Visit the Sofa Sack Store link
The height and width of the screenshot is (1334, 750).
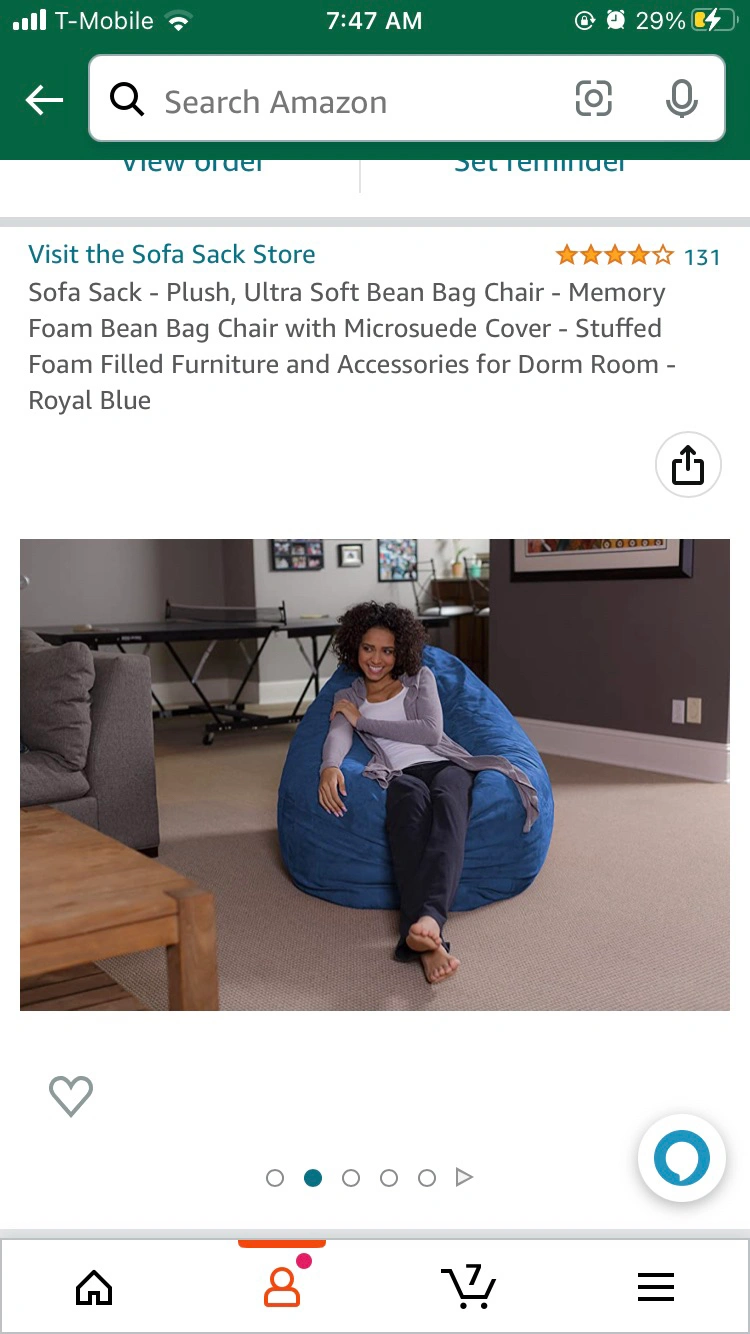click(x=172, y=254)
